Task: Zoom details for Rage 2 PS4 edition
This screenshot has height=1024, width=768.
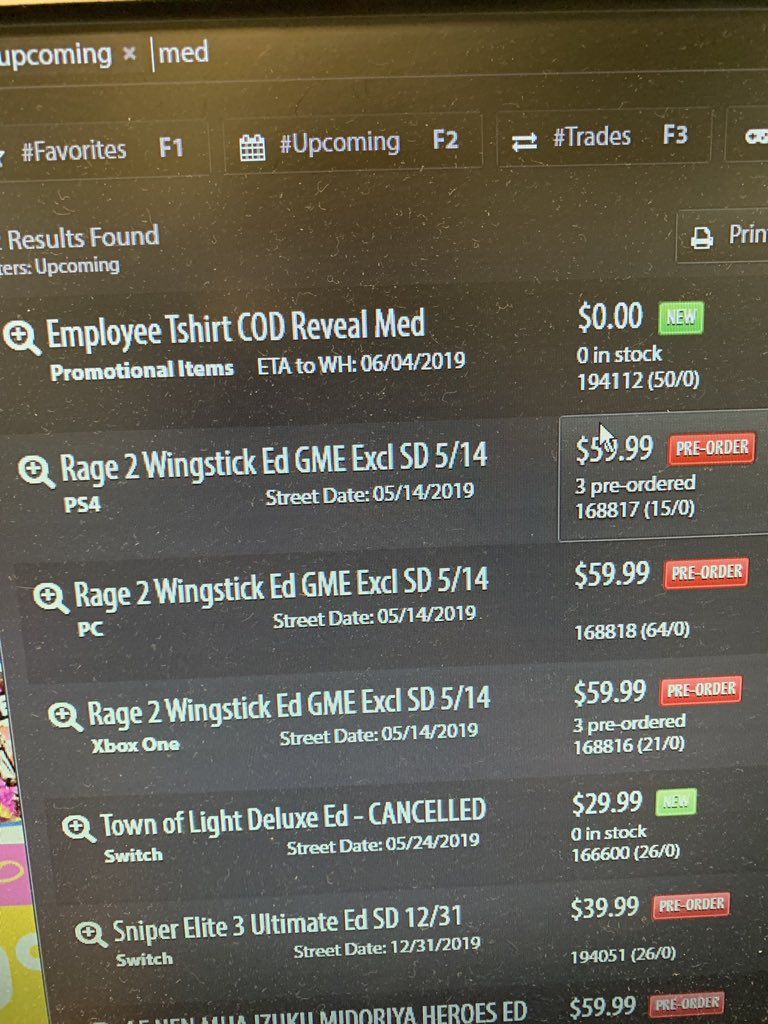Action: (x=38, y=471)
